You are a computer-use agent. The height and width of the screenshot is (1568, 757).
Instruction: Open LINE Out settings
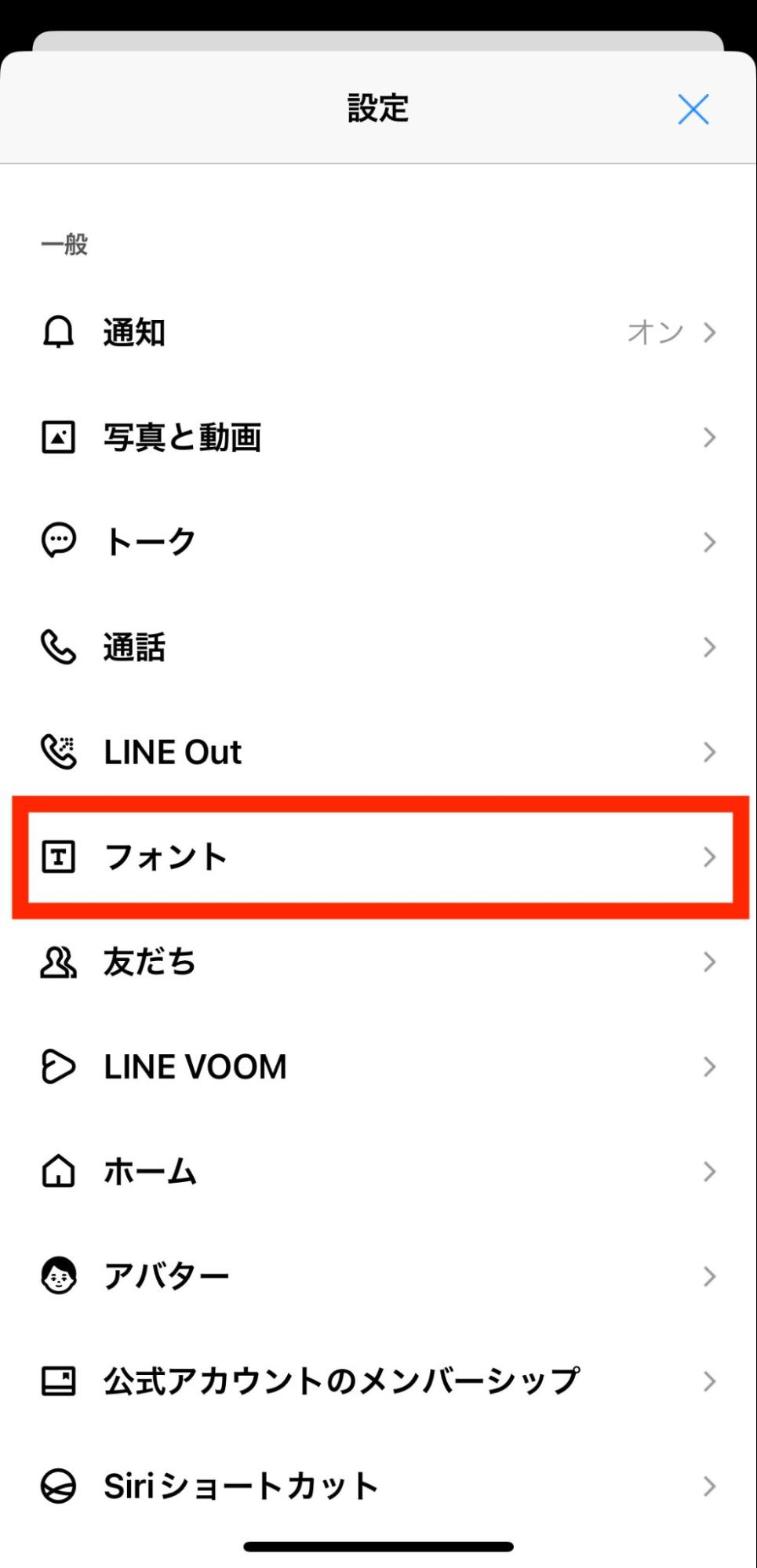tap(378, 751)
